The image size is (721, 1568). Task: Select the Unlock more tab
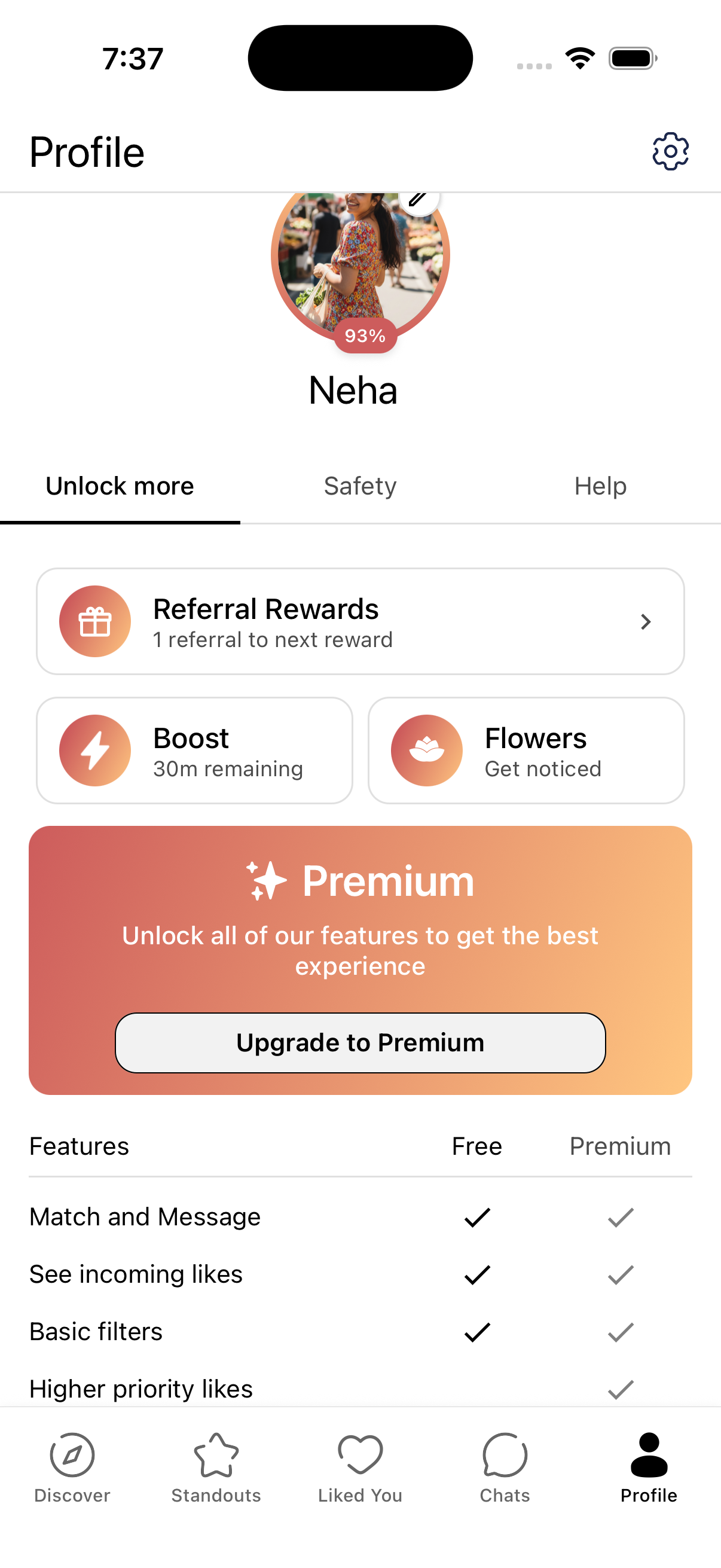pyautogui.click(x=119, y=486)
